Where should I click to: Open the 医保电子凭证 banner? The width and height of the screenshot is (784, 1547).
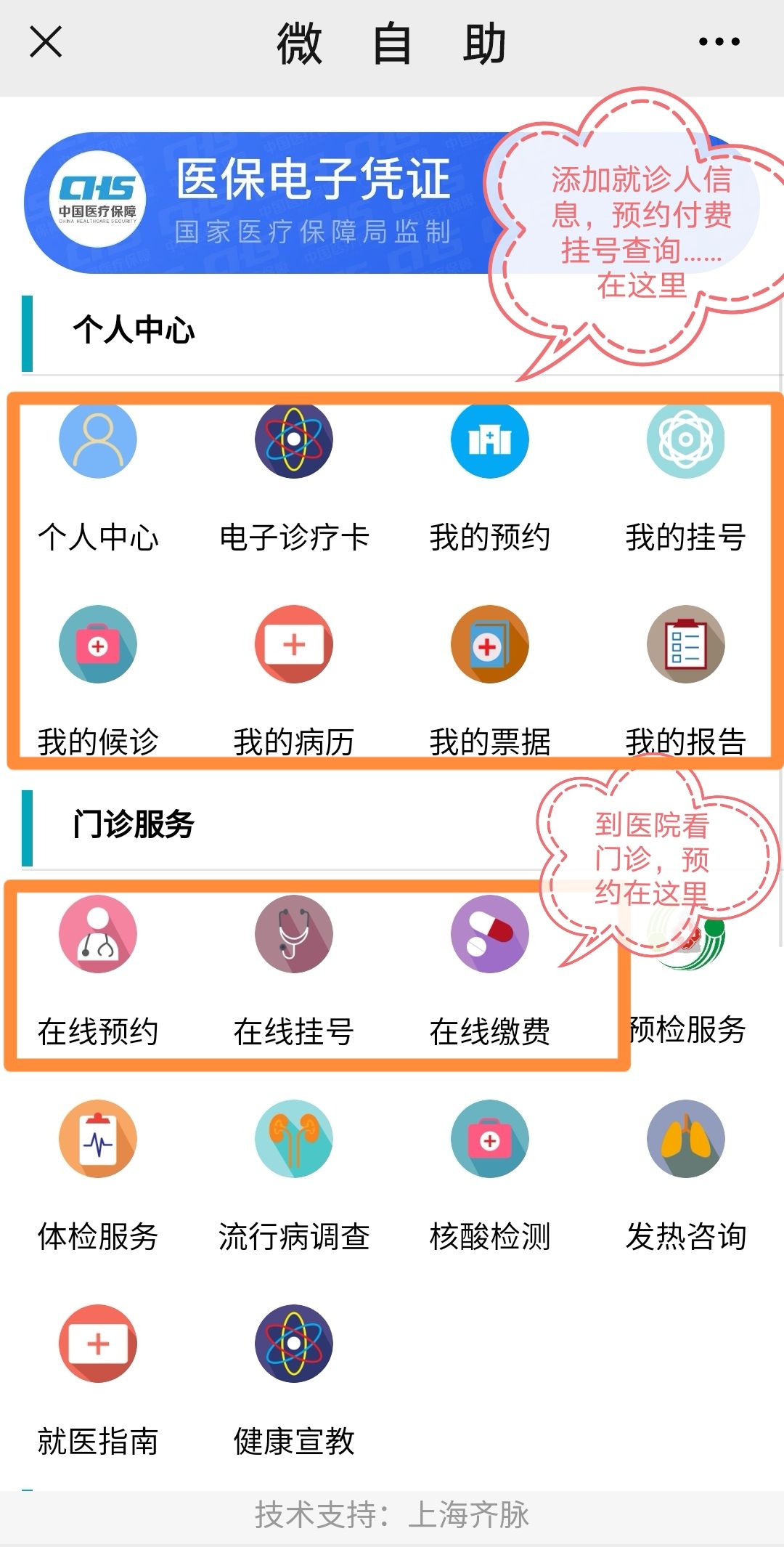(290, 202)
